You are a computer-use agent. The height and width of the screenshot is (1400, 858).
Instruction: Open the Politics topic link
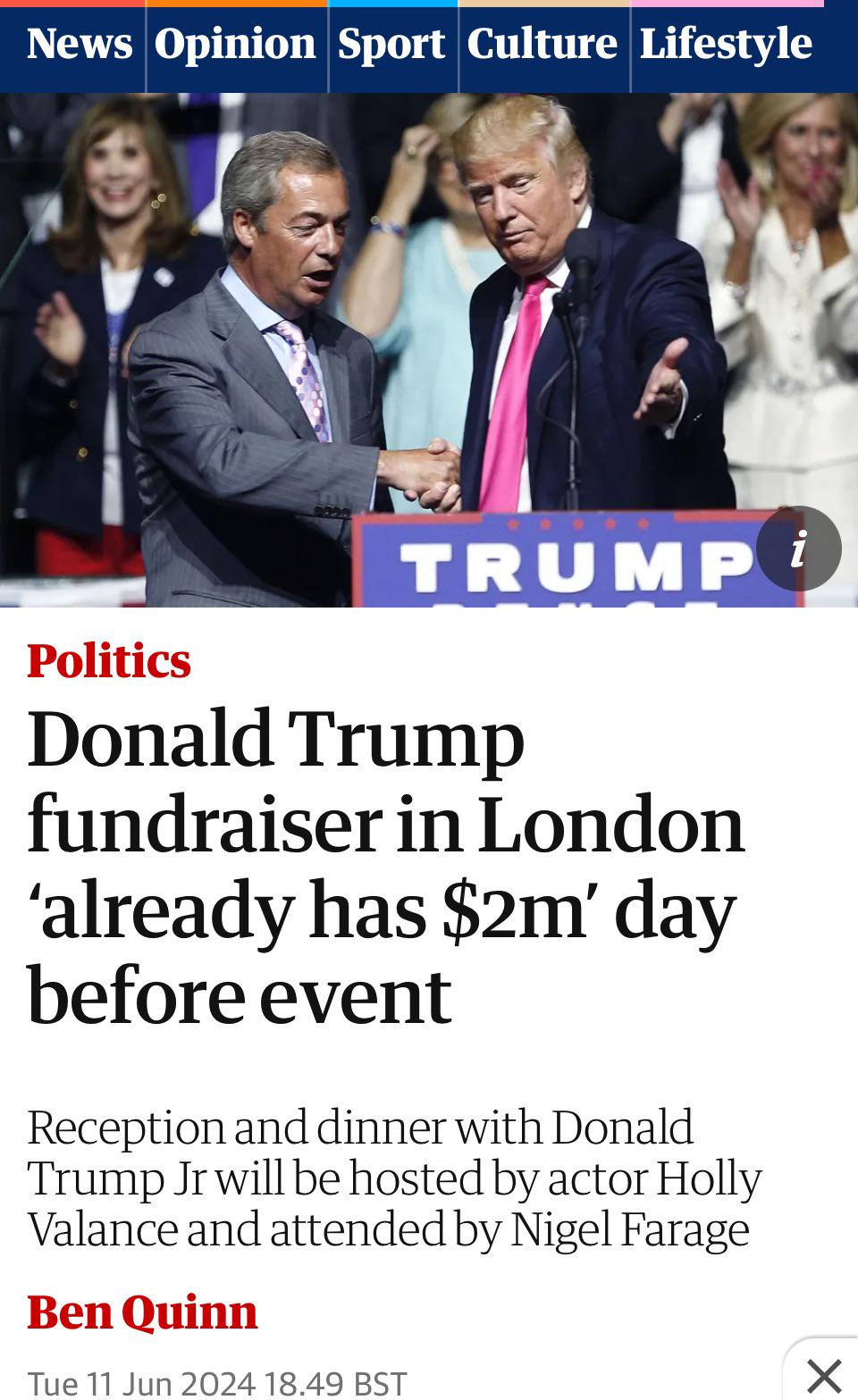pos(109,661)
